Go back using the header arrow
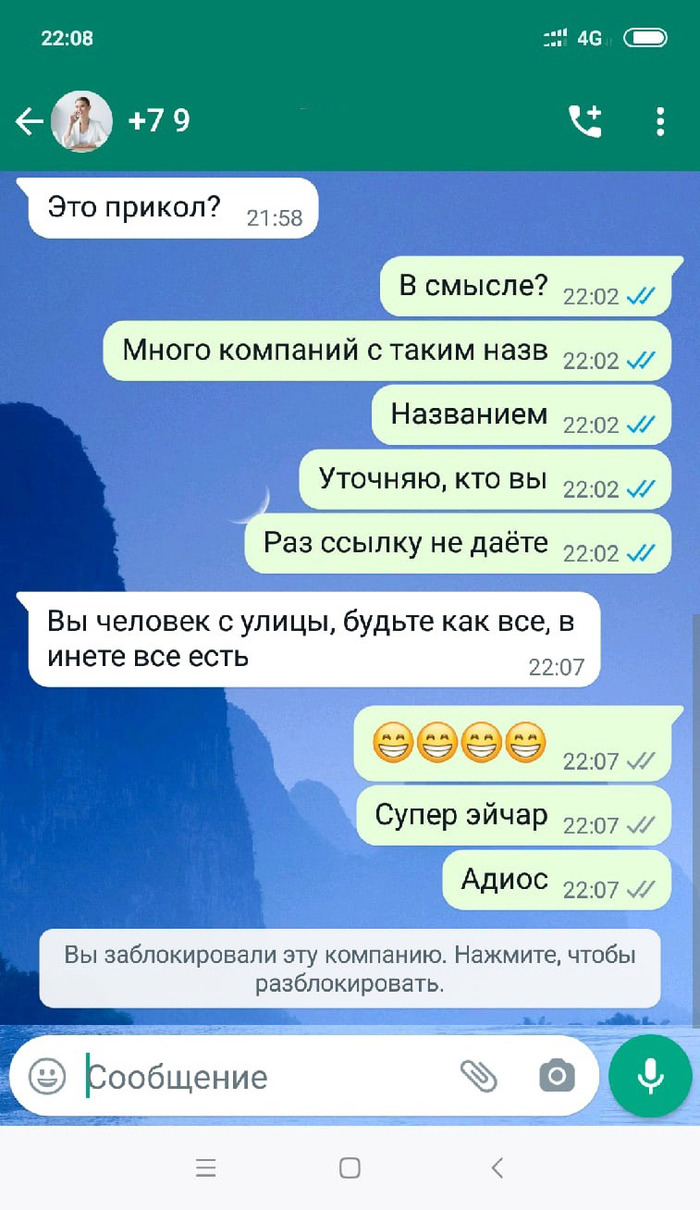700x1210 pixels. pos(29,122)
